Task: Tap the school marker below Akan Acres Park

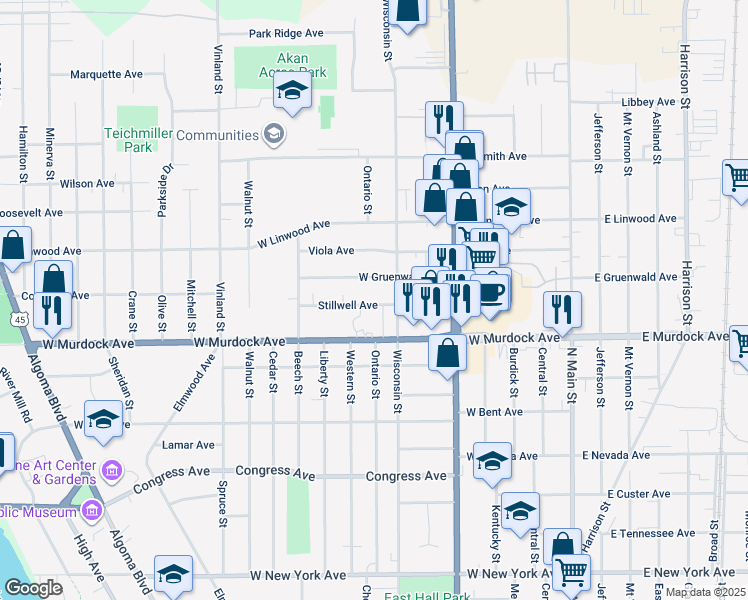Action: coord(293,91)
